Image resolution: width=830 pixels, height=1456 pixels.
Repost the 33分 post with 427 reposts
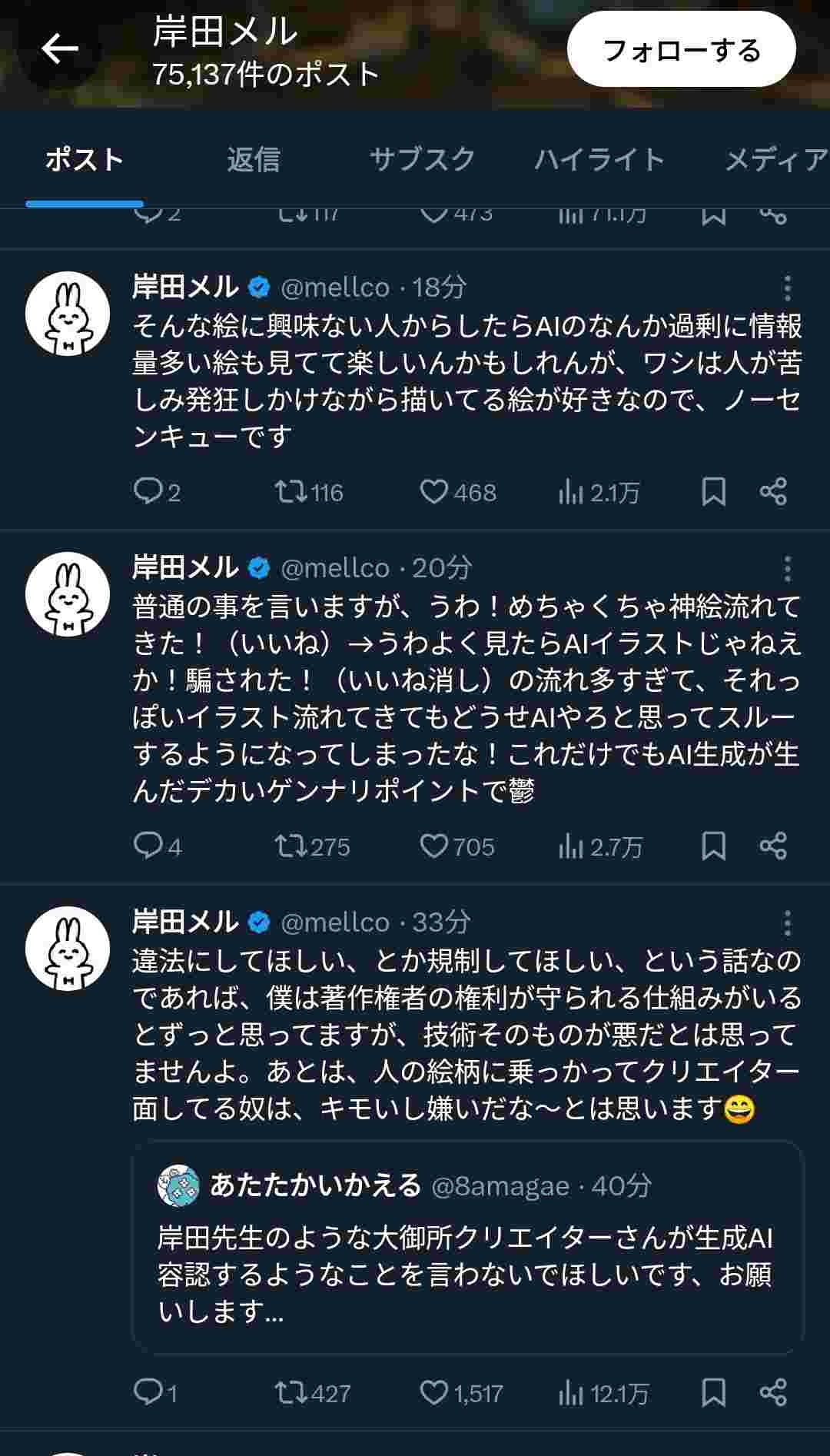tap(291, 1393)
